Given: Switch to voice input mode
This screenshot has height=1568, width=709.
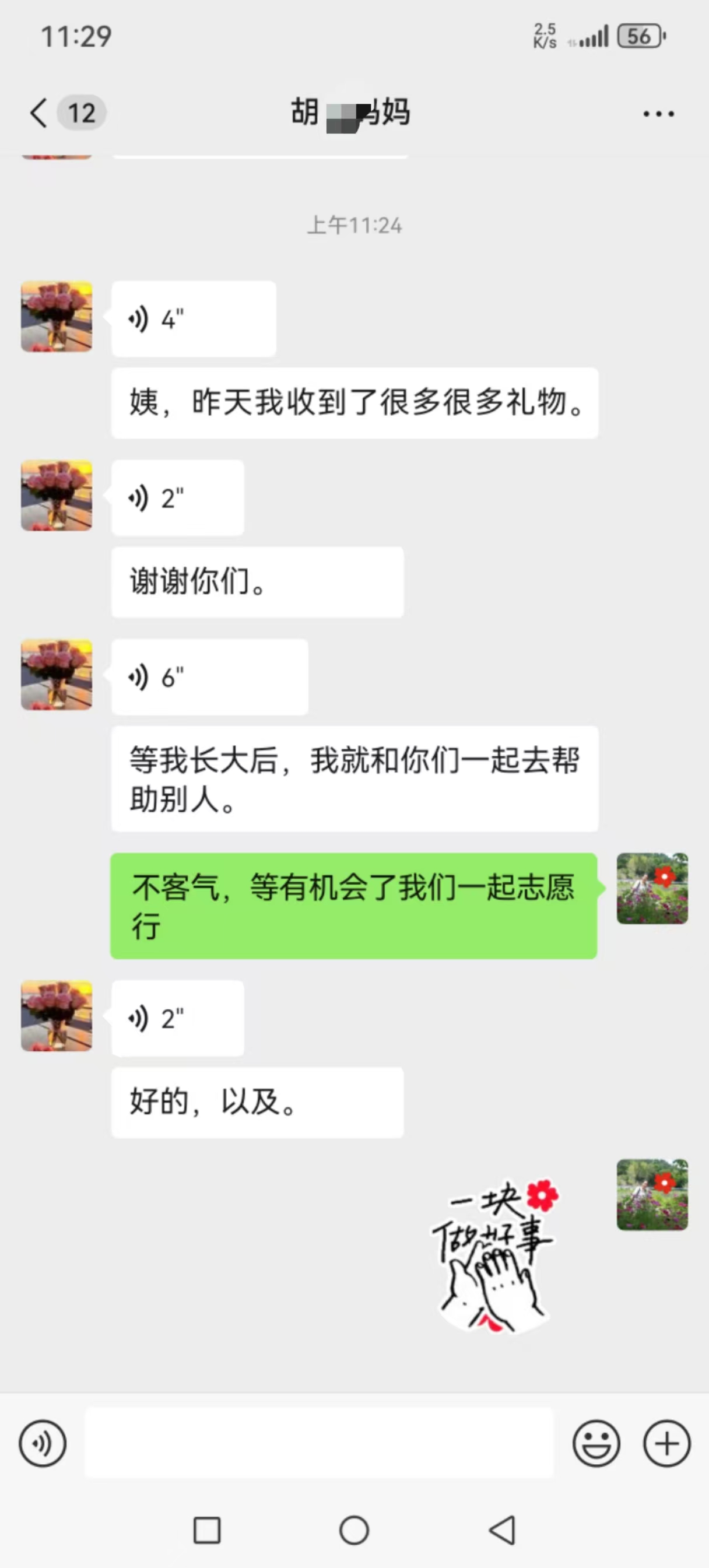Looking at the screenshot, I should coord(43,1444).
